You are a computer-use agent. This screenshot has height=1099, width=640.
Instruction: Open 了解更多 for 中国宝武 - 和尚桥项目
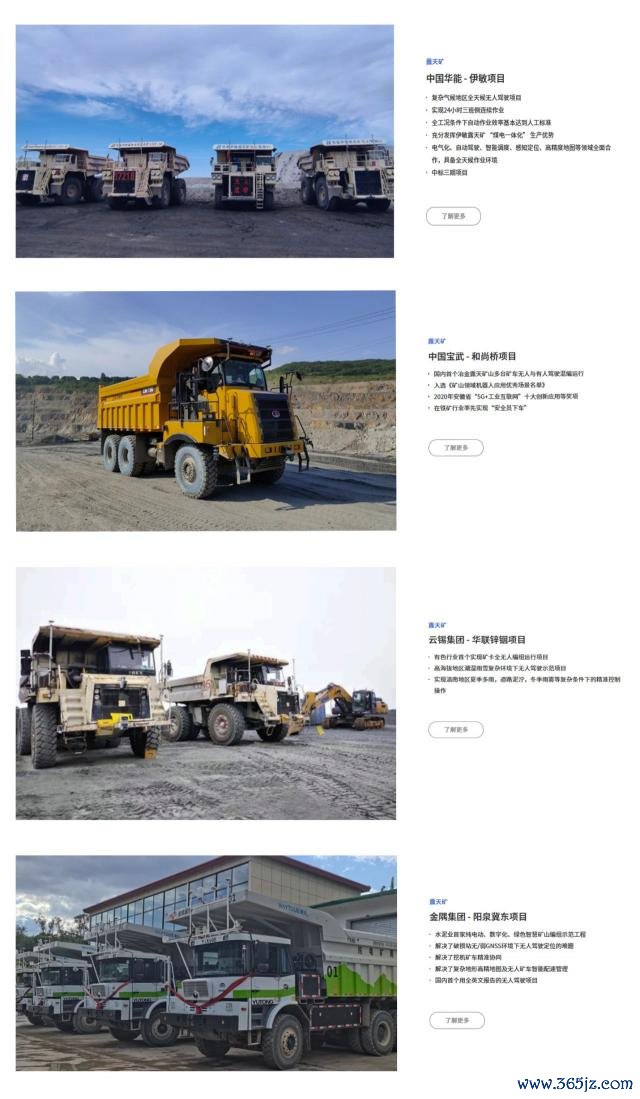click(455, 448)
